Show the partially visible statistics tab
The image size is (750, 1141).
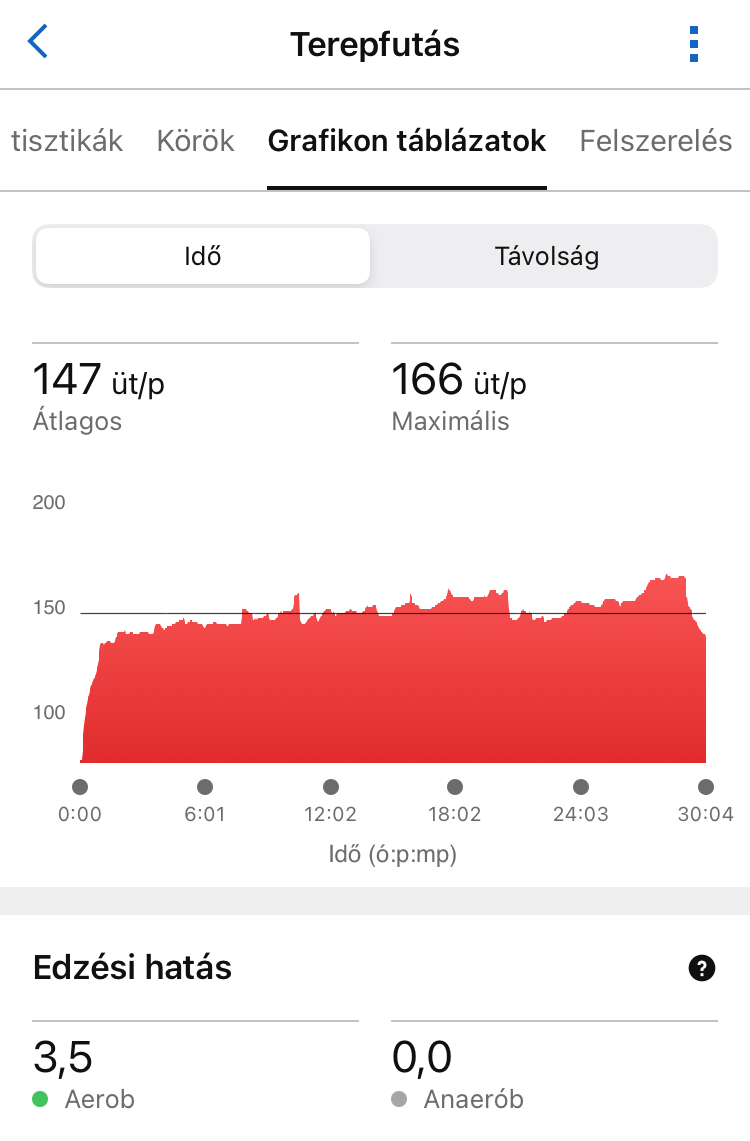tap(66, 141)
